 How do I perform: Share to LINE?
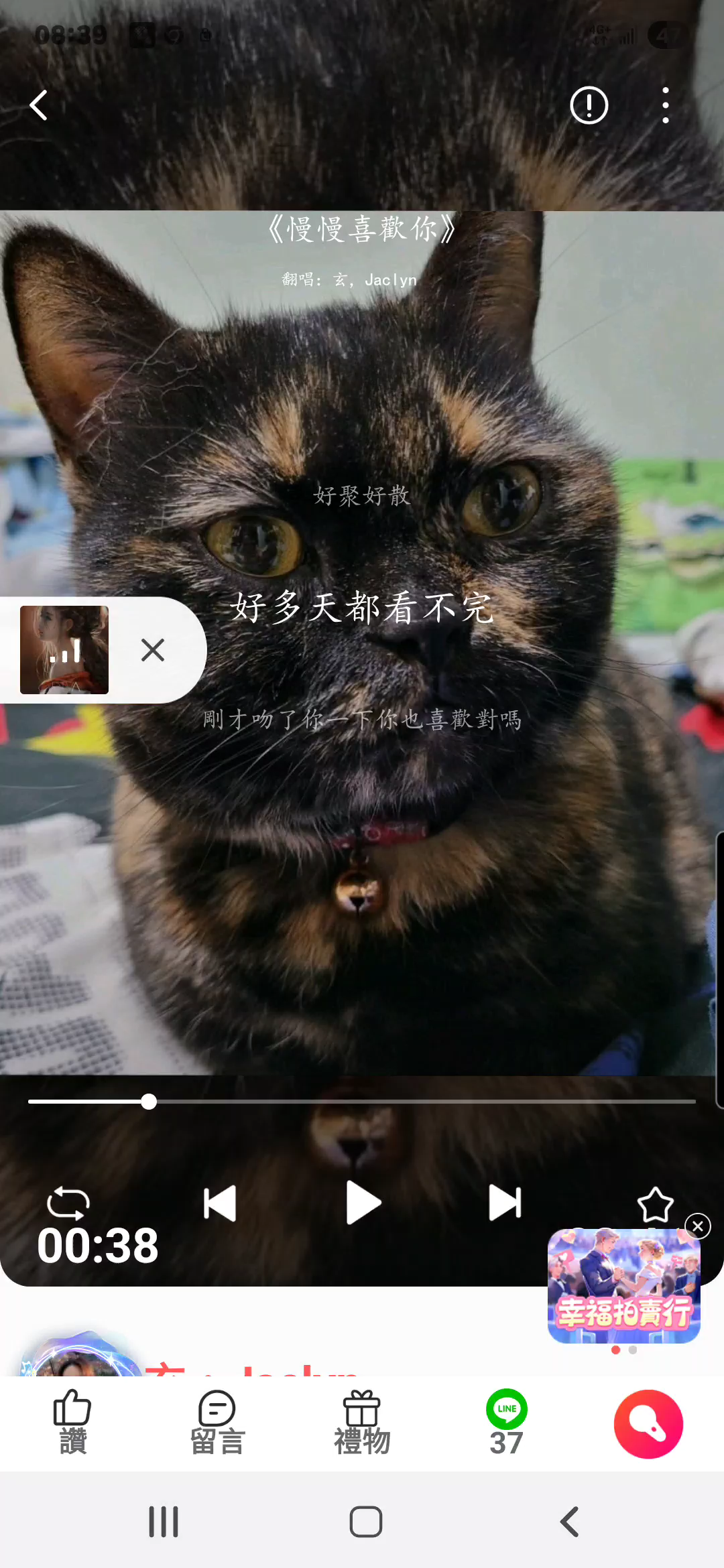(x=507, y=1421)
